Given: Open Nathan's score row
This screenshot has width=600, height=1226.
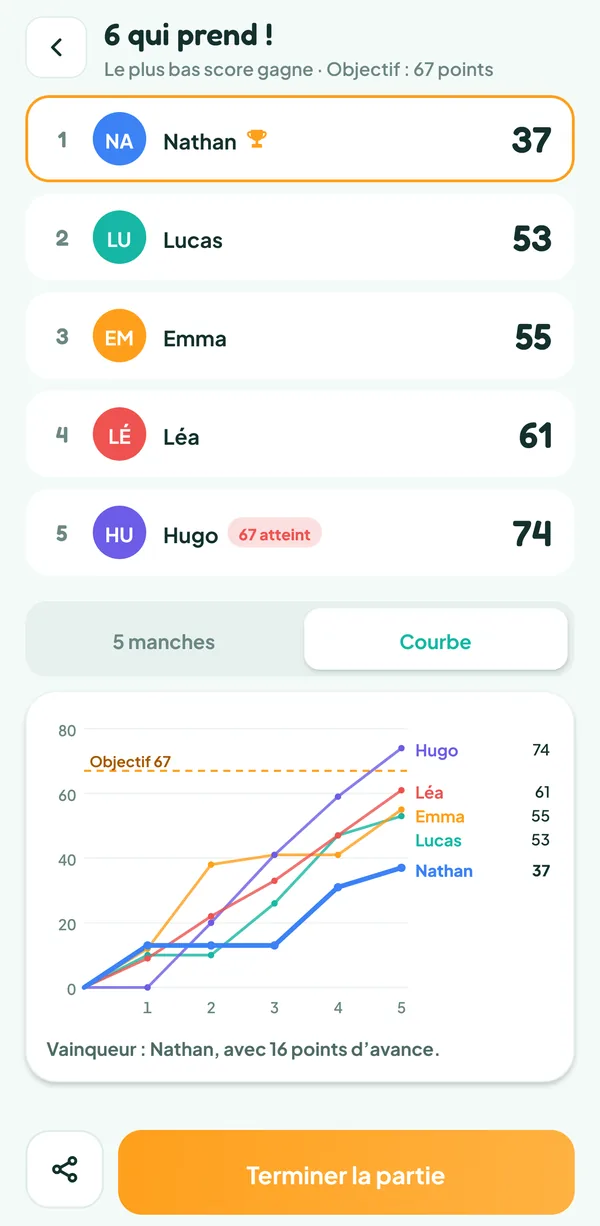Looking at the screenshot, I should pos(300,139).
